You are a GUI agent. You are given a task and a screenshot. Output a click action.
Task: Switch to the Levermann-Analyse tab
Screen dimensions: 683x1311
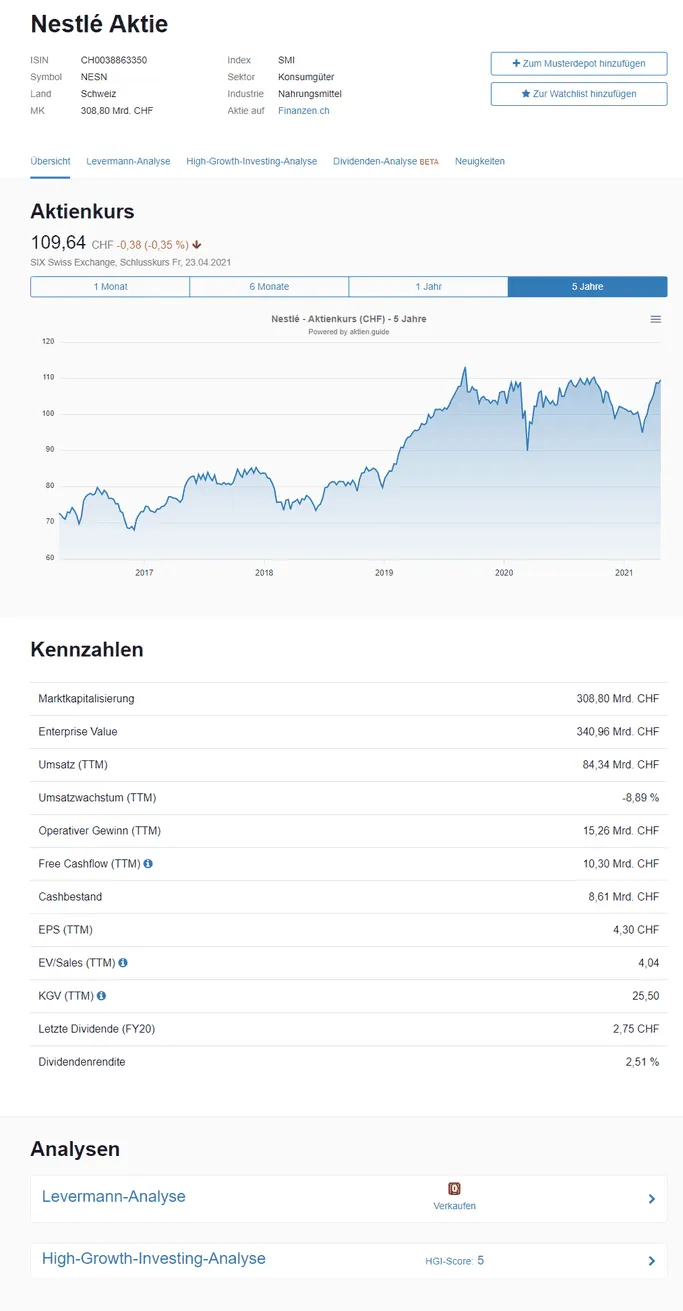click(128, 161)
